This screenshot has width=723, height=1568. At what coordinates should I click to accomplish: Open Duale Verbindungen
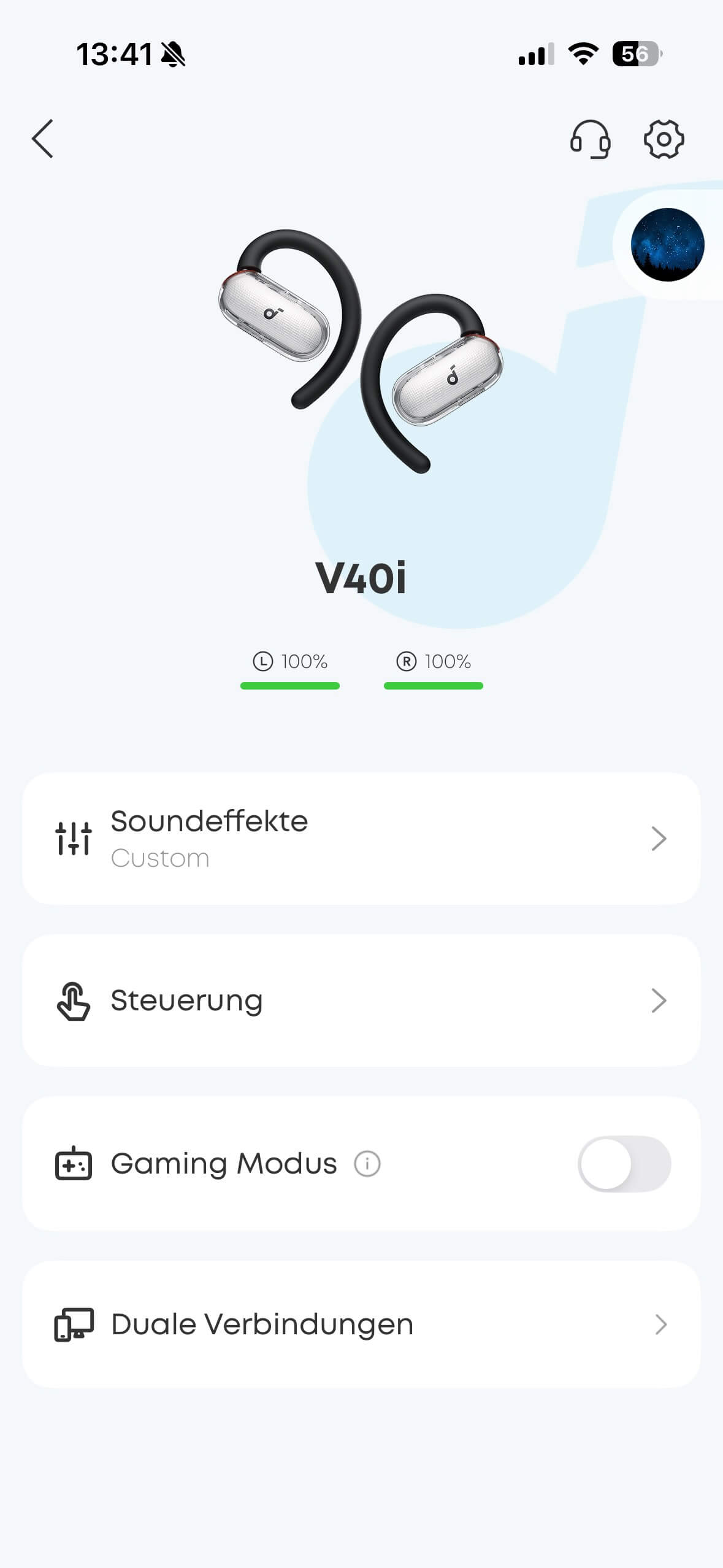pos(361,1324)
